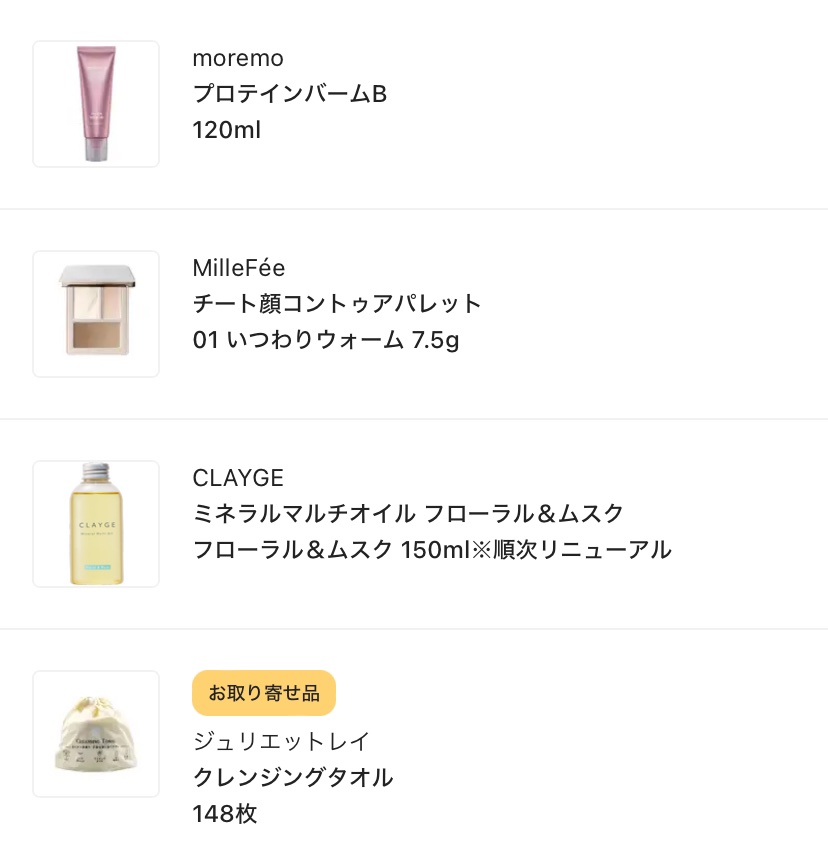Click the cleansing towel product image
This screenshot has width=828, height=868.
coord(95,734)
